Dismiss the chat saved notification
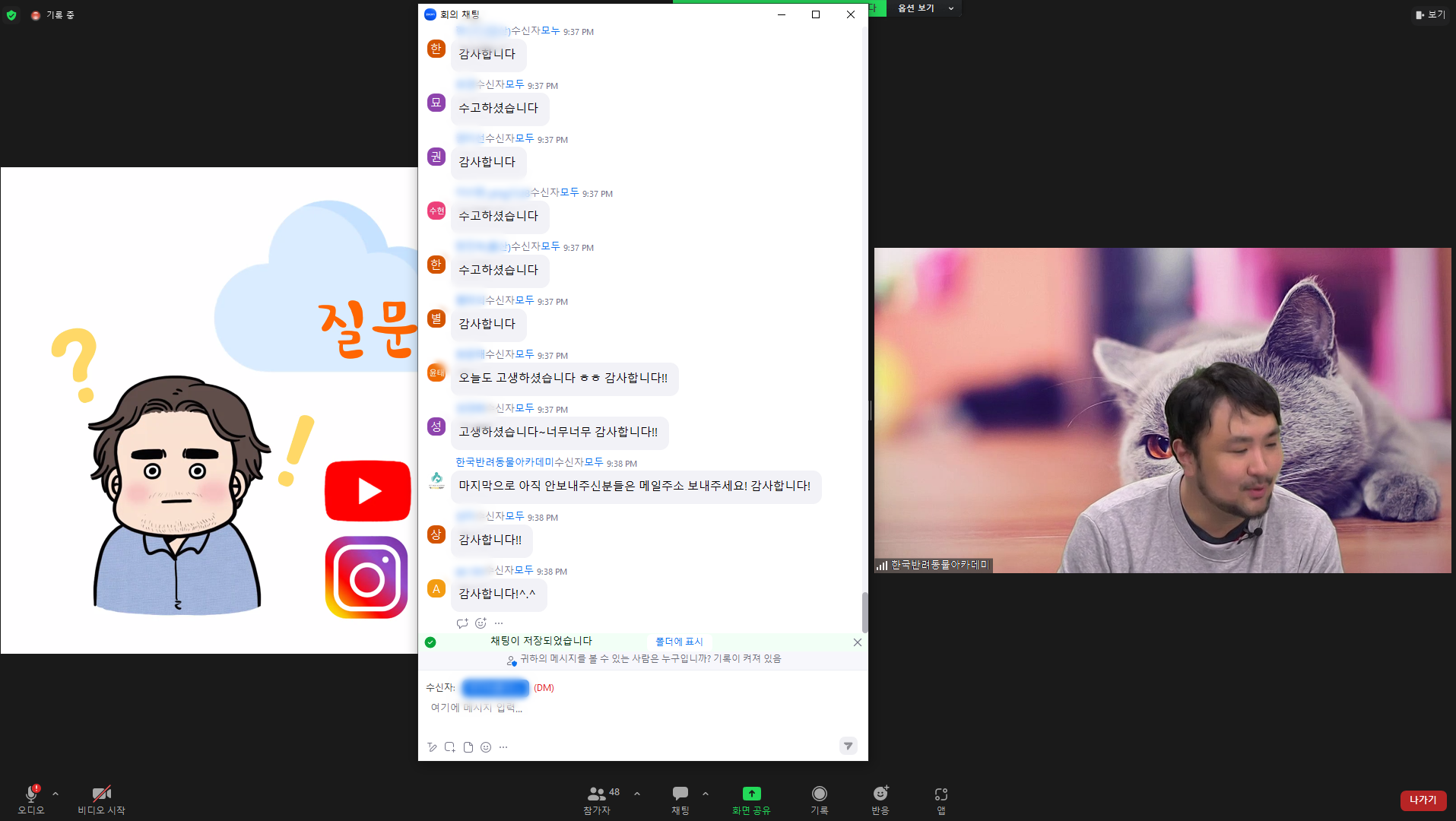The height and width of the screenshot is (821, 1456). 858,642
